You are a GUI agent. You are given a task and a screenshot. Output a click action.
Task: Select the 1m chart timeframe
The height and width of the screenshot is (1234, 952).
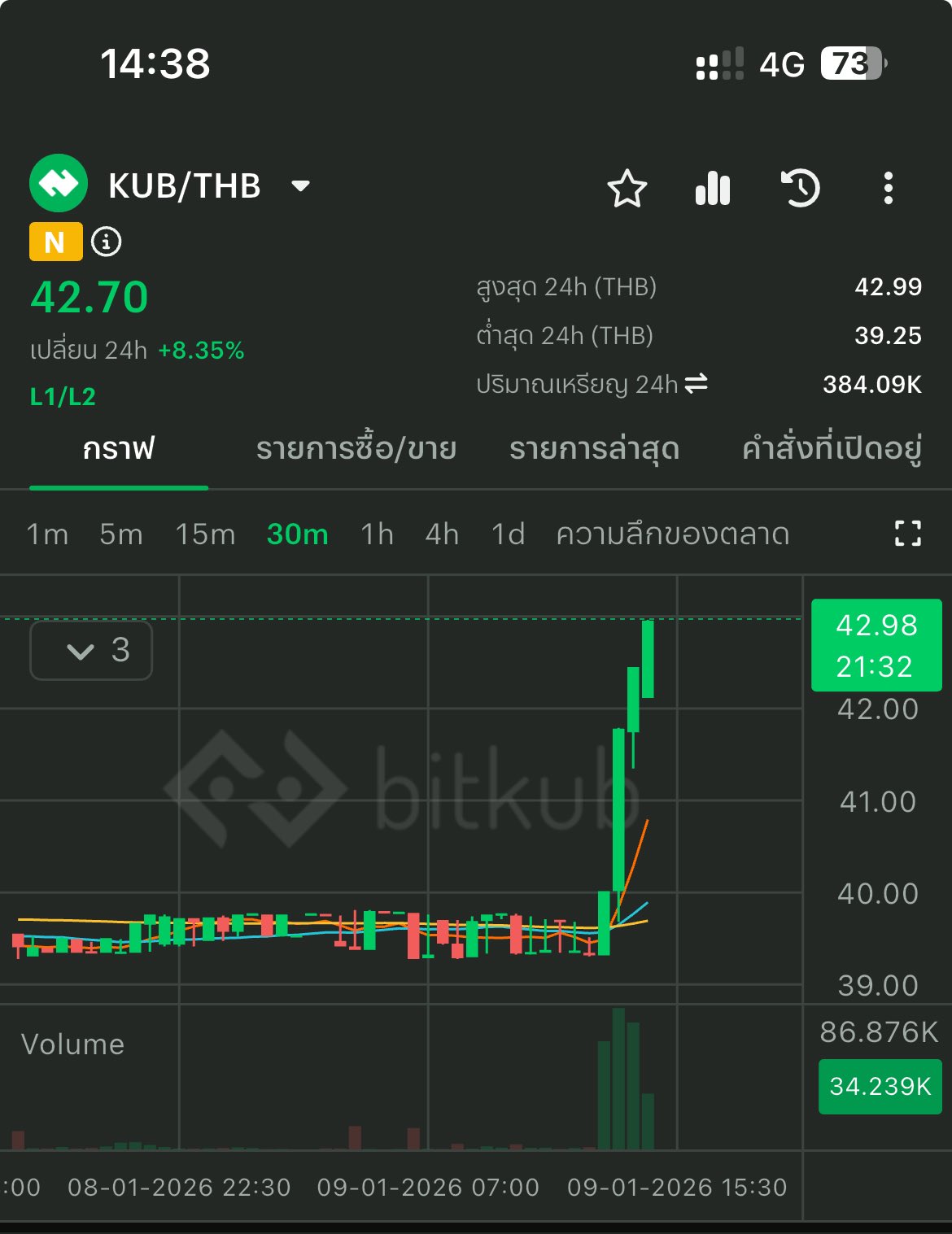coord(47,534)
